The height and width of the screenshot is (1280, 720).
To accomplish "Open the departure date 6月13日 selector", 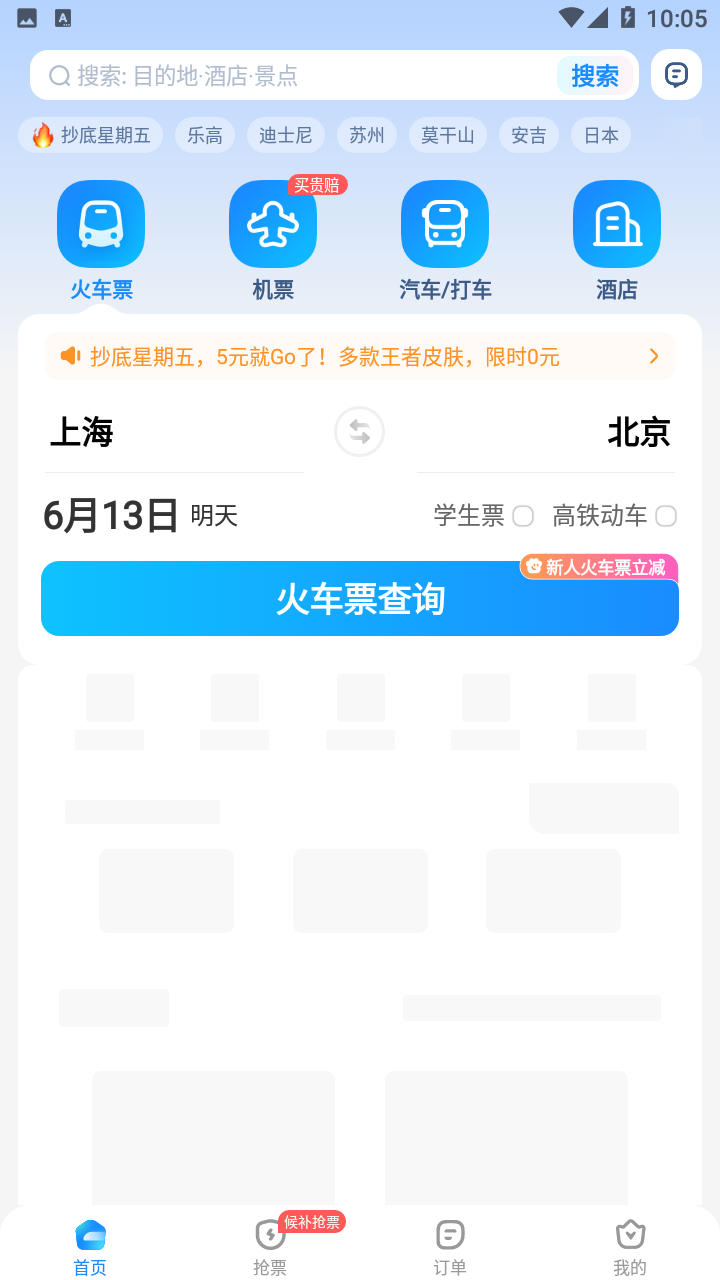I will [x=110, y=514].
